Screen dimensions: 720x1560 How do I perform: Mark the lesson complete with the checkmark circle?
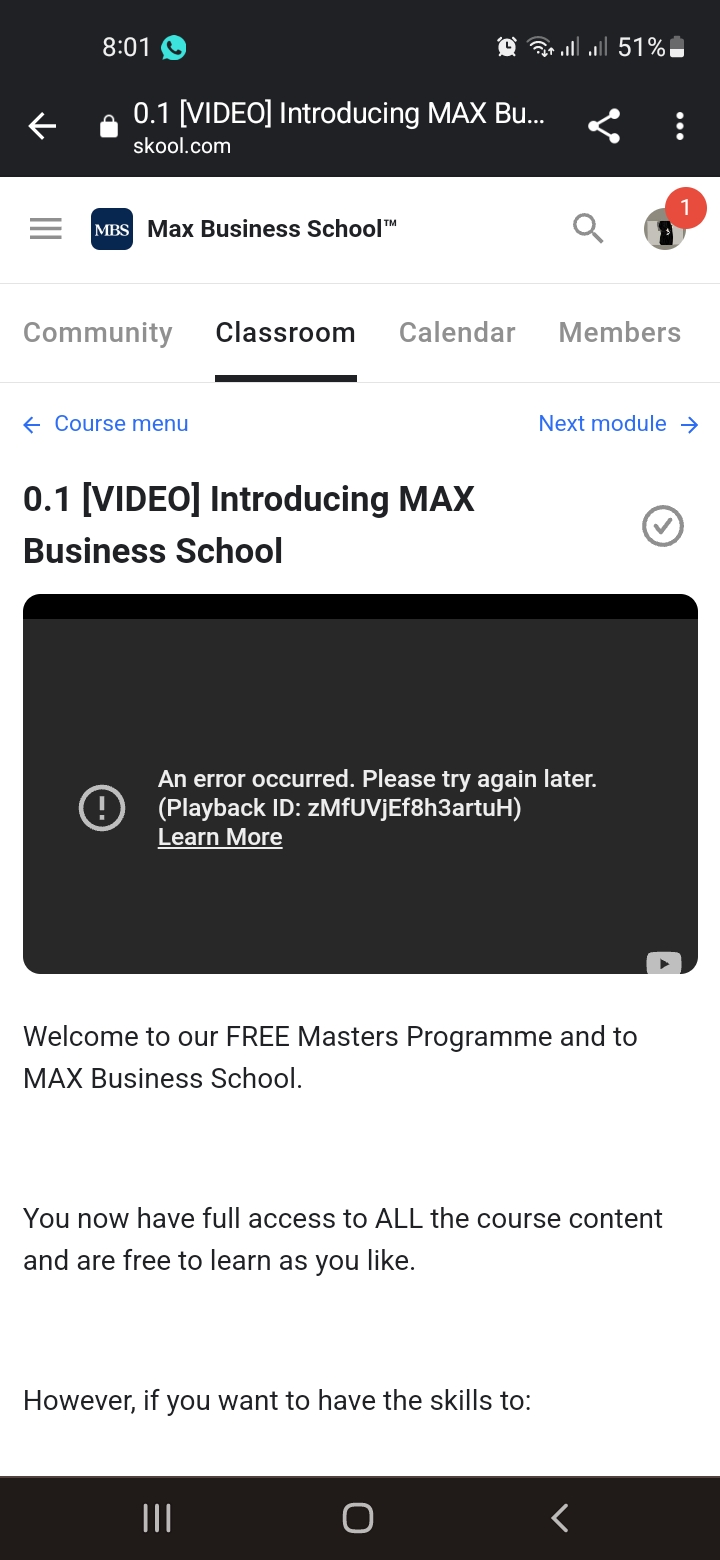coord(662,525)
